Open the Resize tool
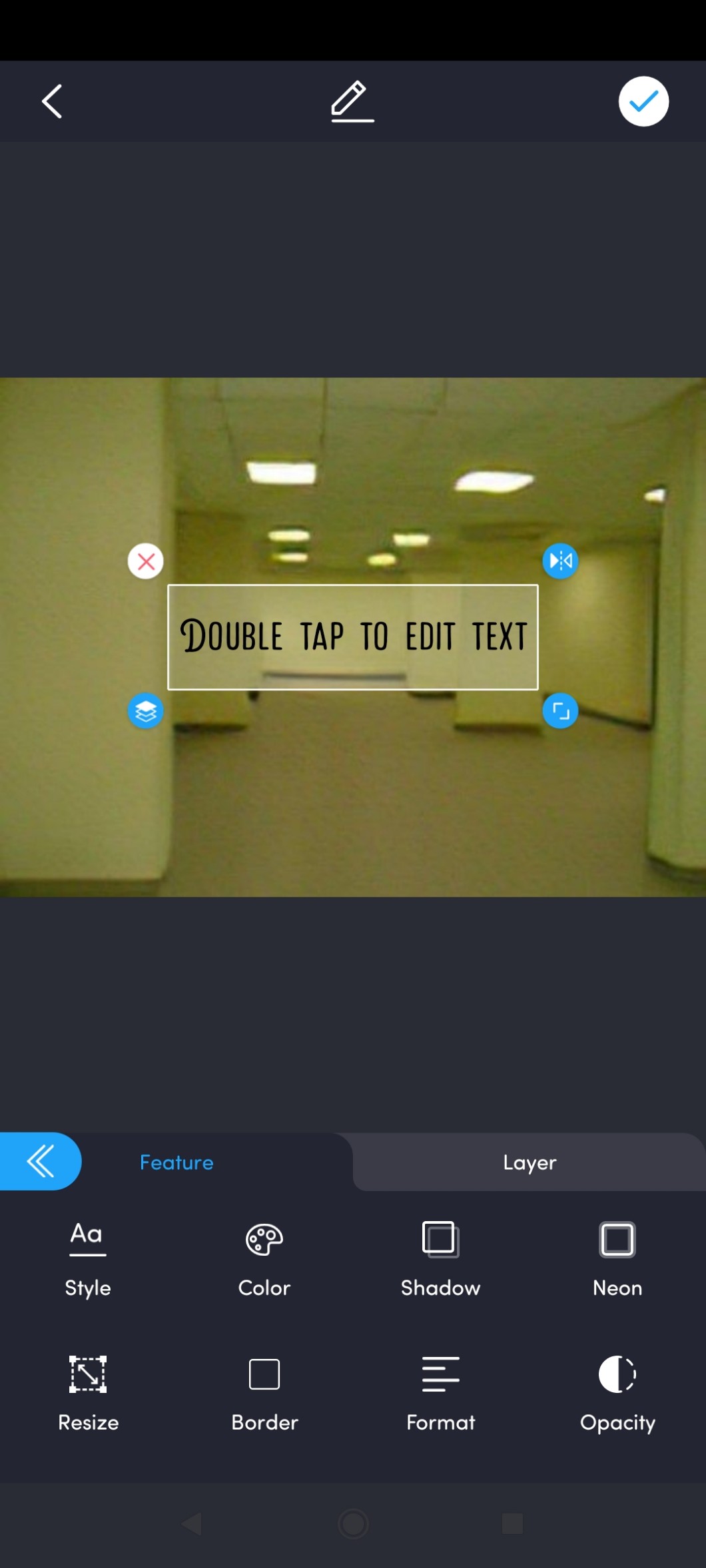Screen dimensions: 706x1568 88,1393
